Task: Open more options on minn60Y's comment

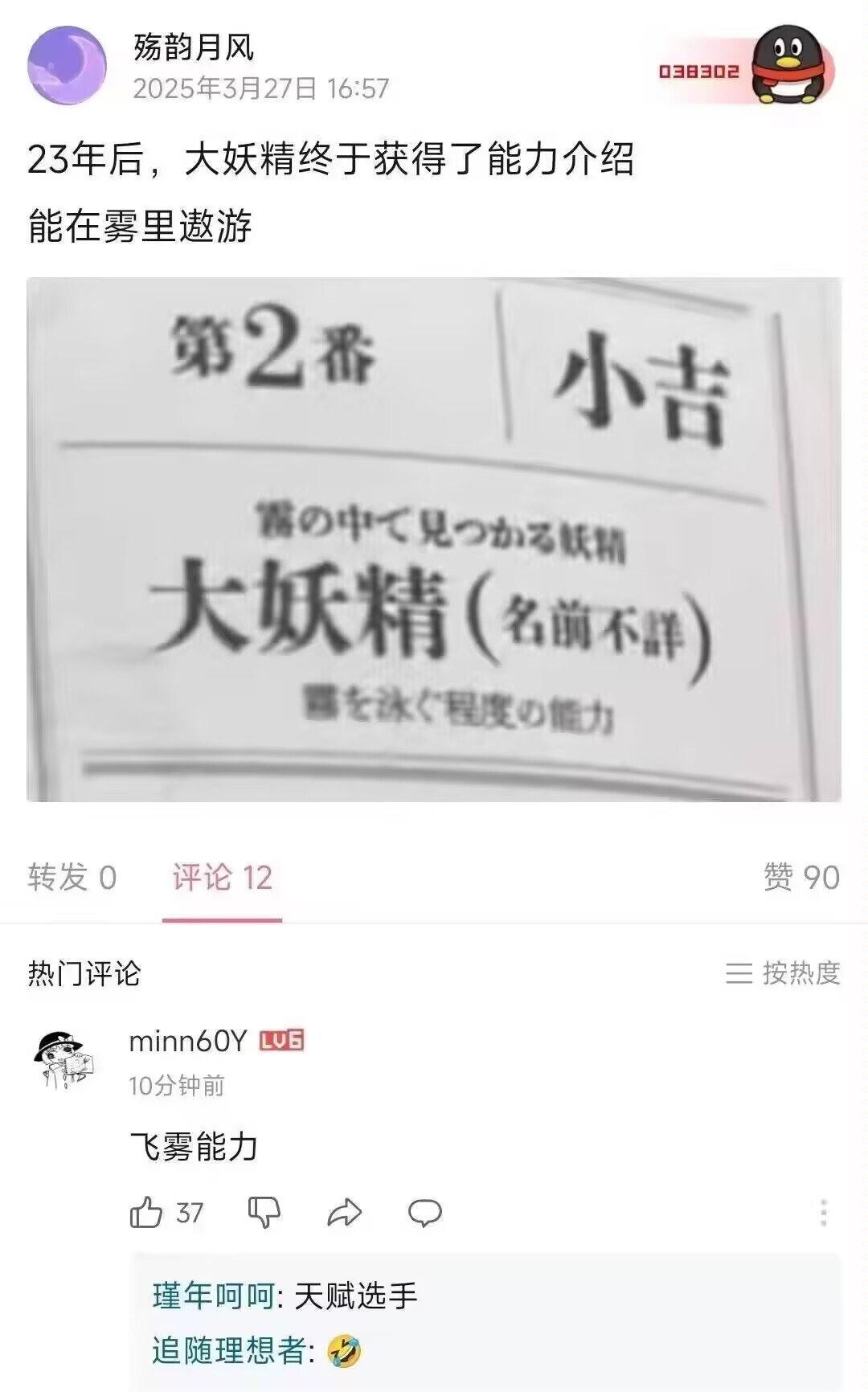Action: point(824,1212)
